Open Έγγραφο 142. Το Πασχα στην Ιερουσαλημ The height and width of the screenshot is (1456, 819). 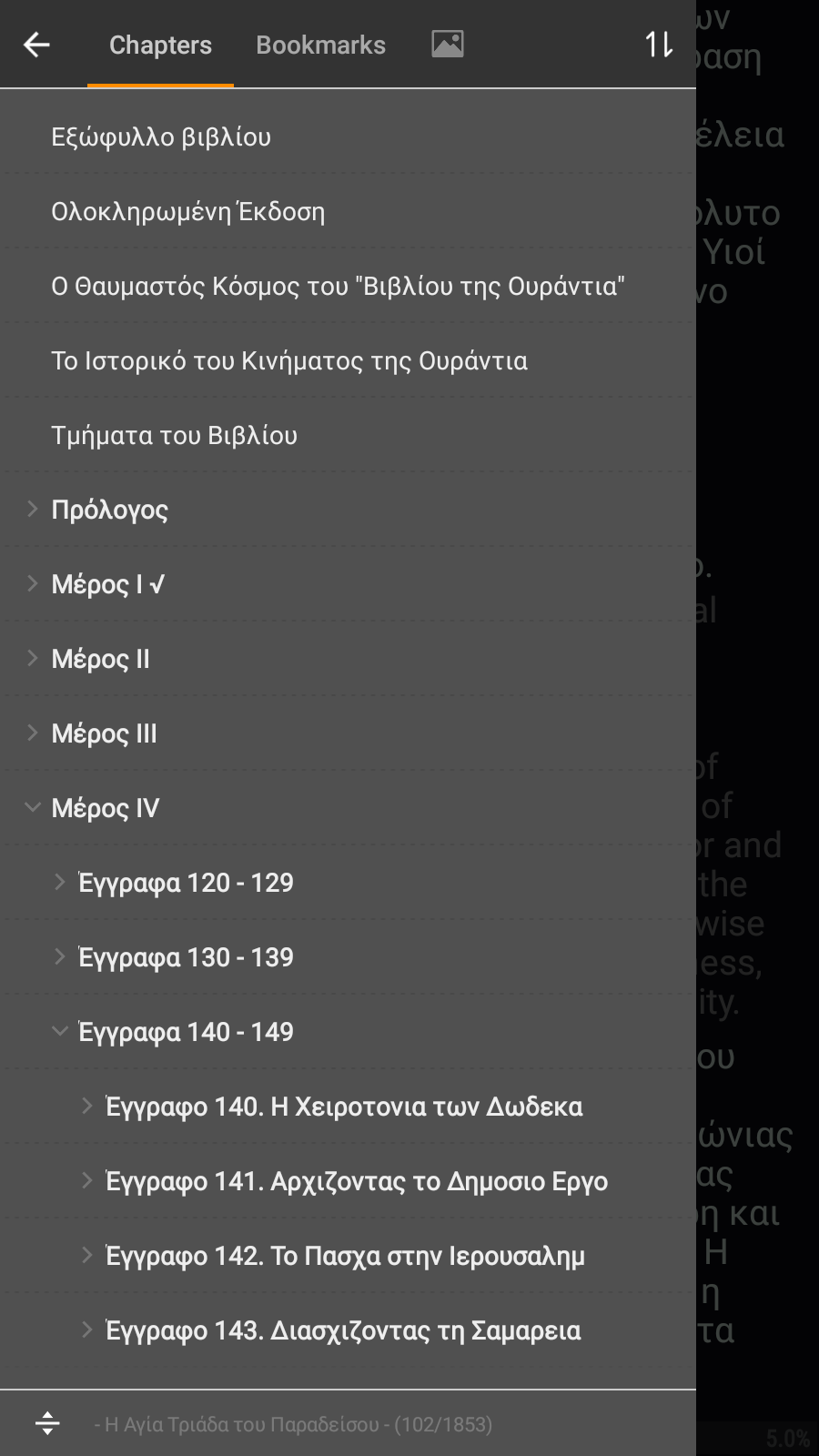point(345,1257)
